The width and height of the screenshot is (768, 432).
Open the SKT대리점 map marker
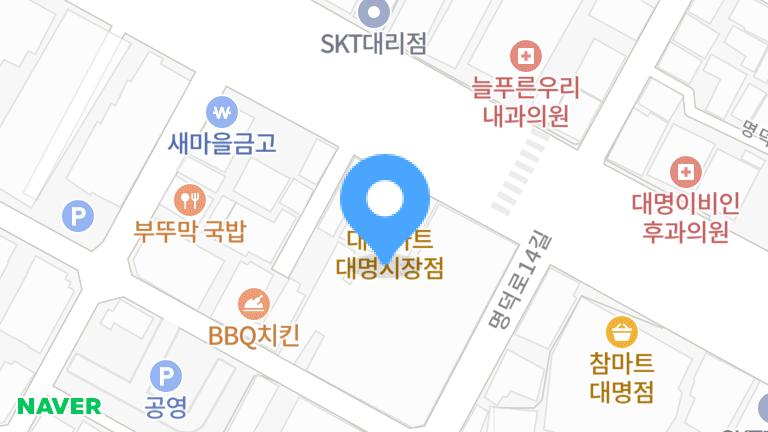[x=374, y=14]
